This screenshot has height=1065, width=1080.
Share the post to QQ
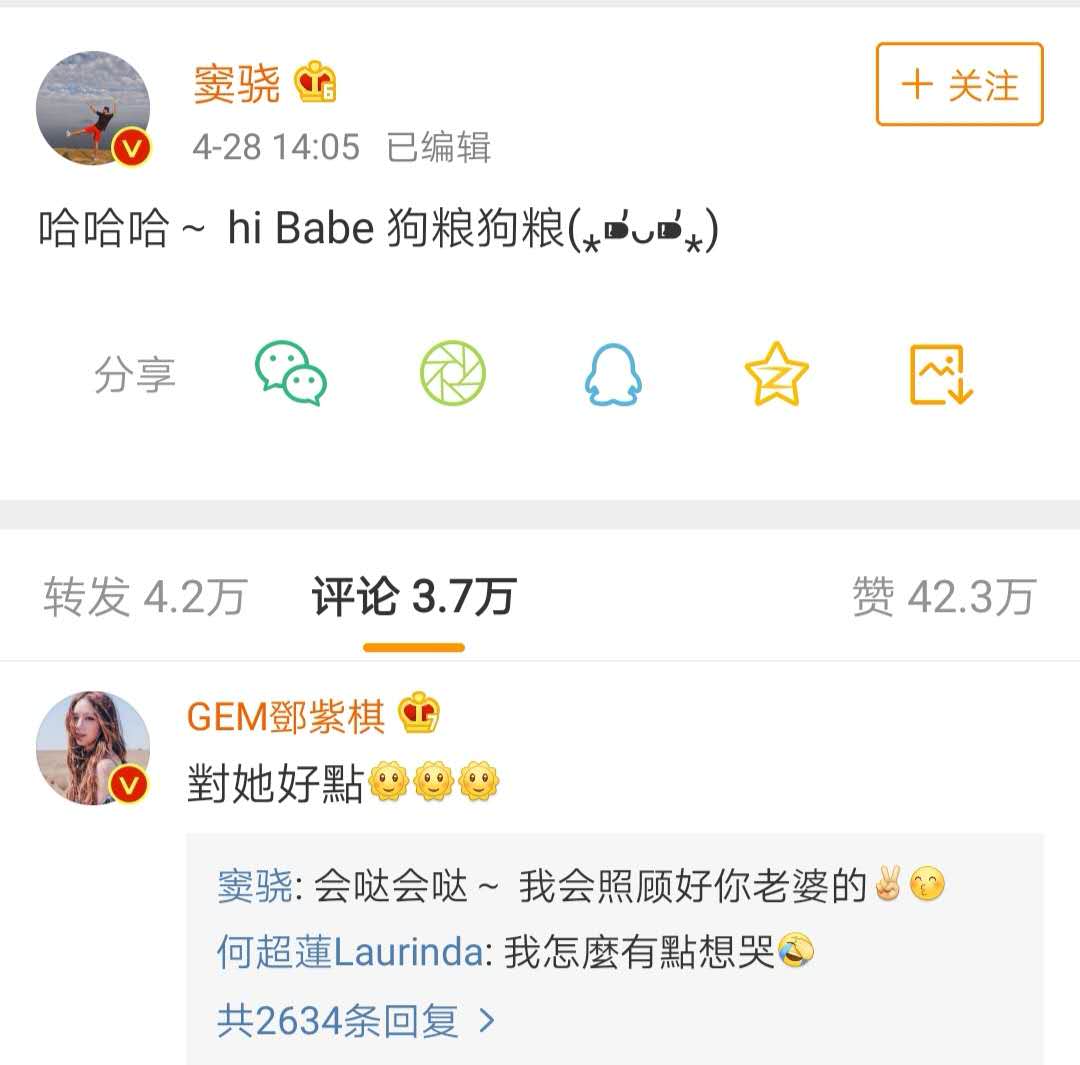(612, 374)
